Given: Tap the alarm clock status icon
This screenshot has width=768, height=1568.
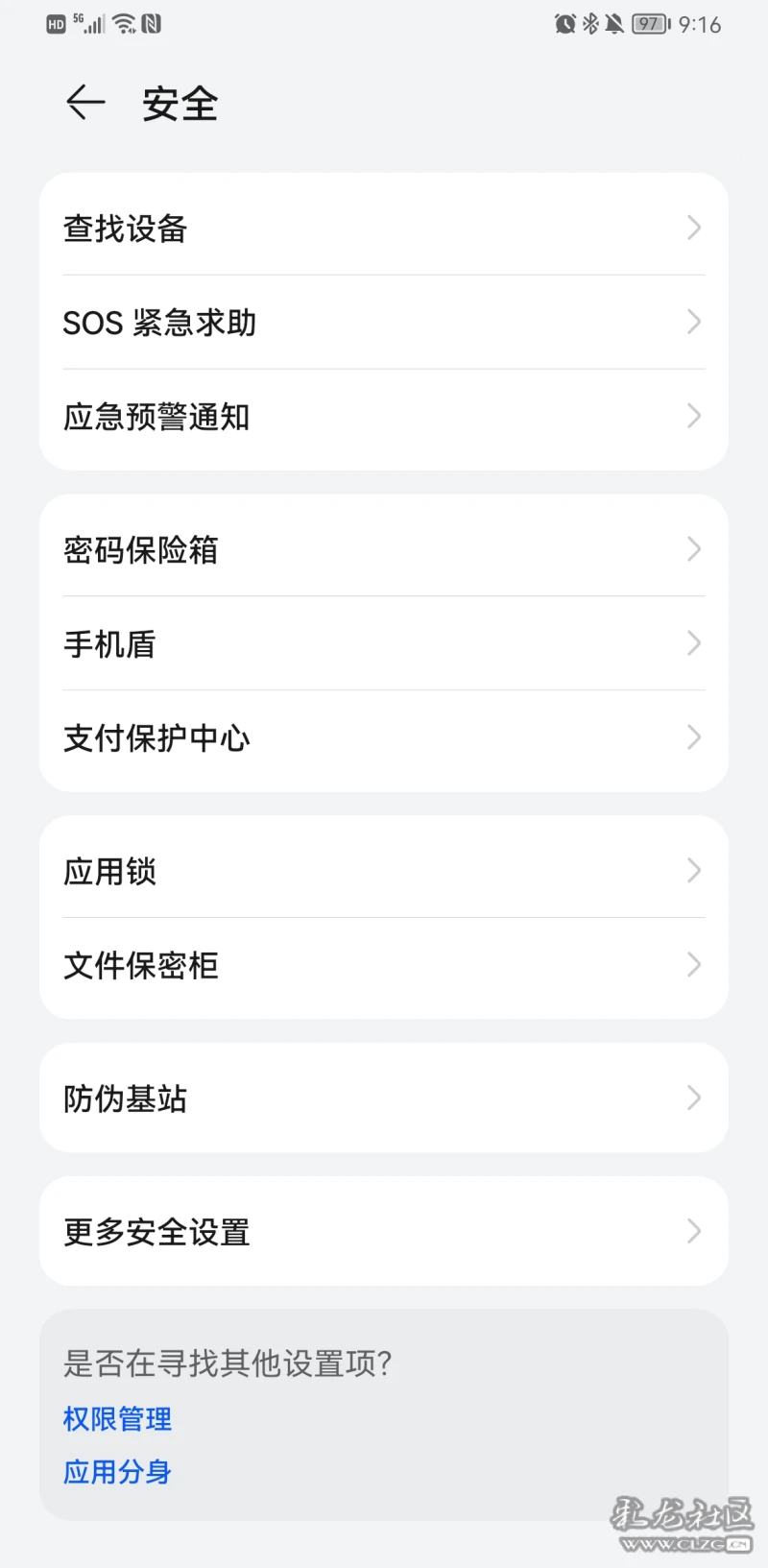Looking at the screenshot, I should pyautogui.click(x=564, y=24).
